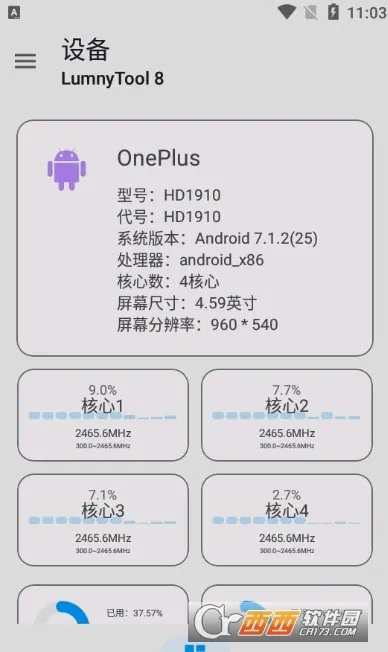Screen dimensions: 388x652
Task: Open the 已用 37.57% usage card
Action: pos(103,605)
